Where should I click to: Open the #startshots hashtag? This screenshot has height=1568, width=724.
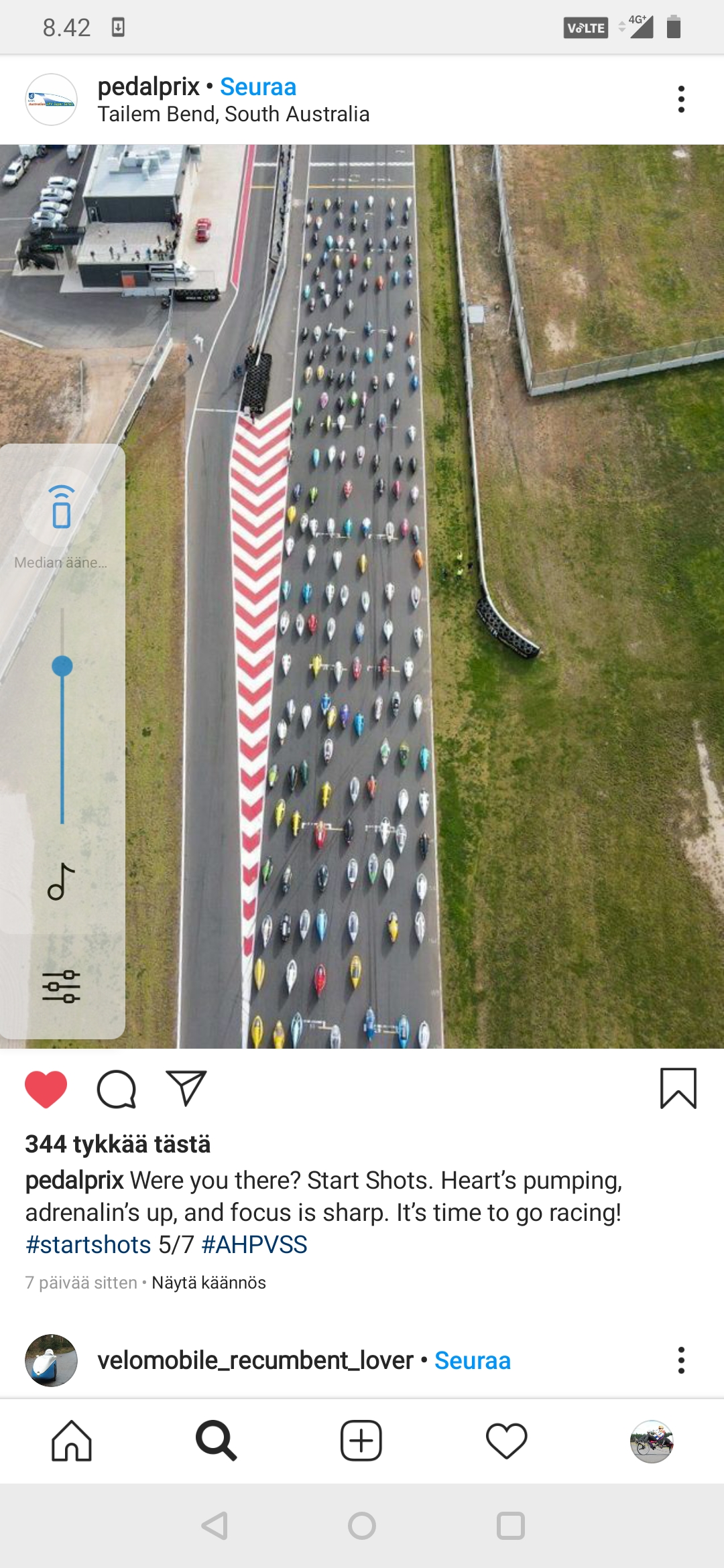point(88,1244)
